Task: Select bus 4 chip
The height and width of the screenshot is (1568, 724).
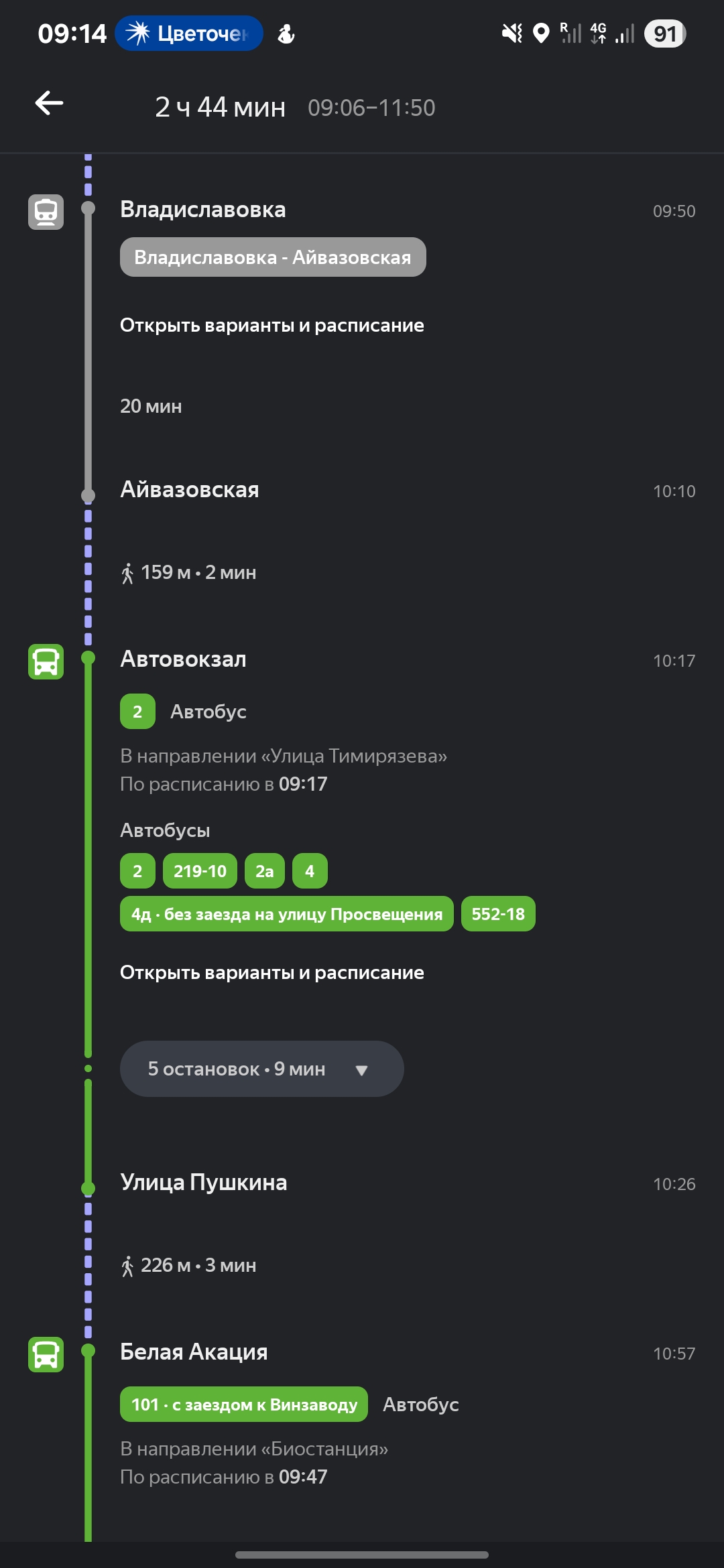Action: [x=310, y=871]
